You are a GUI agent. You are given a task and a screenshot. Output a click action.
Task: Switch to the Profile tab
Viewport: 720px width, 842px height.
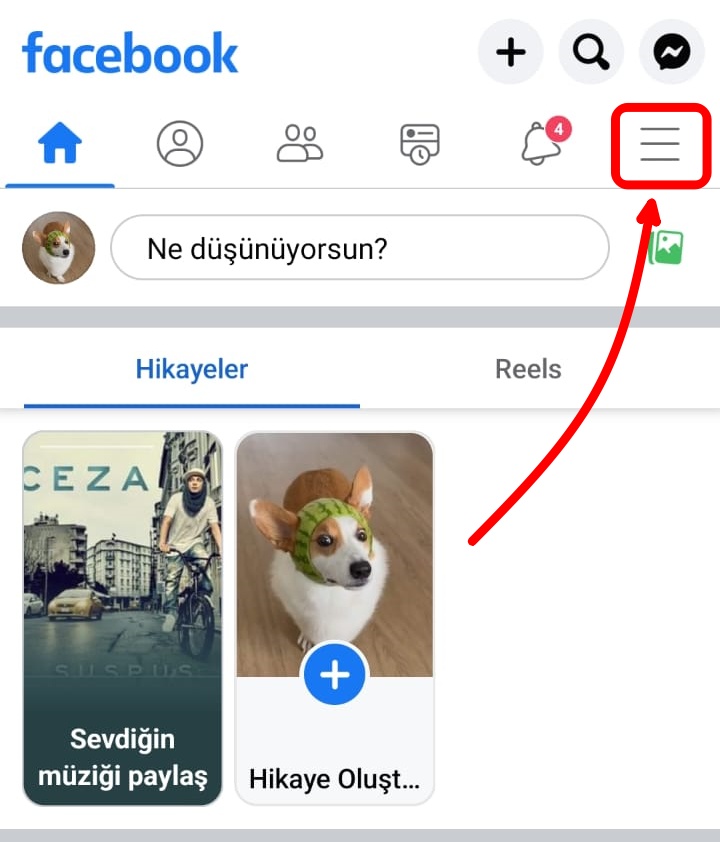(x=180, y=145)
